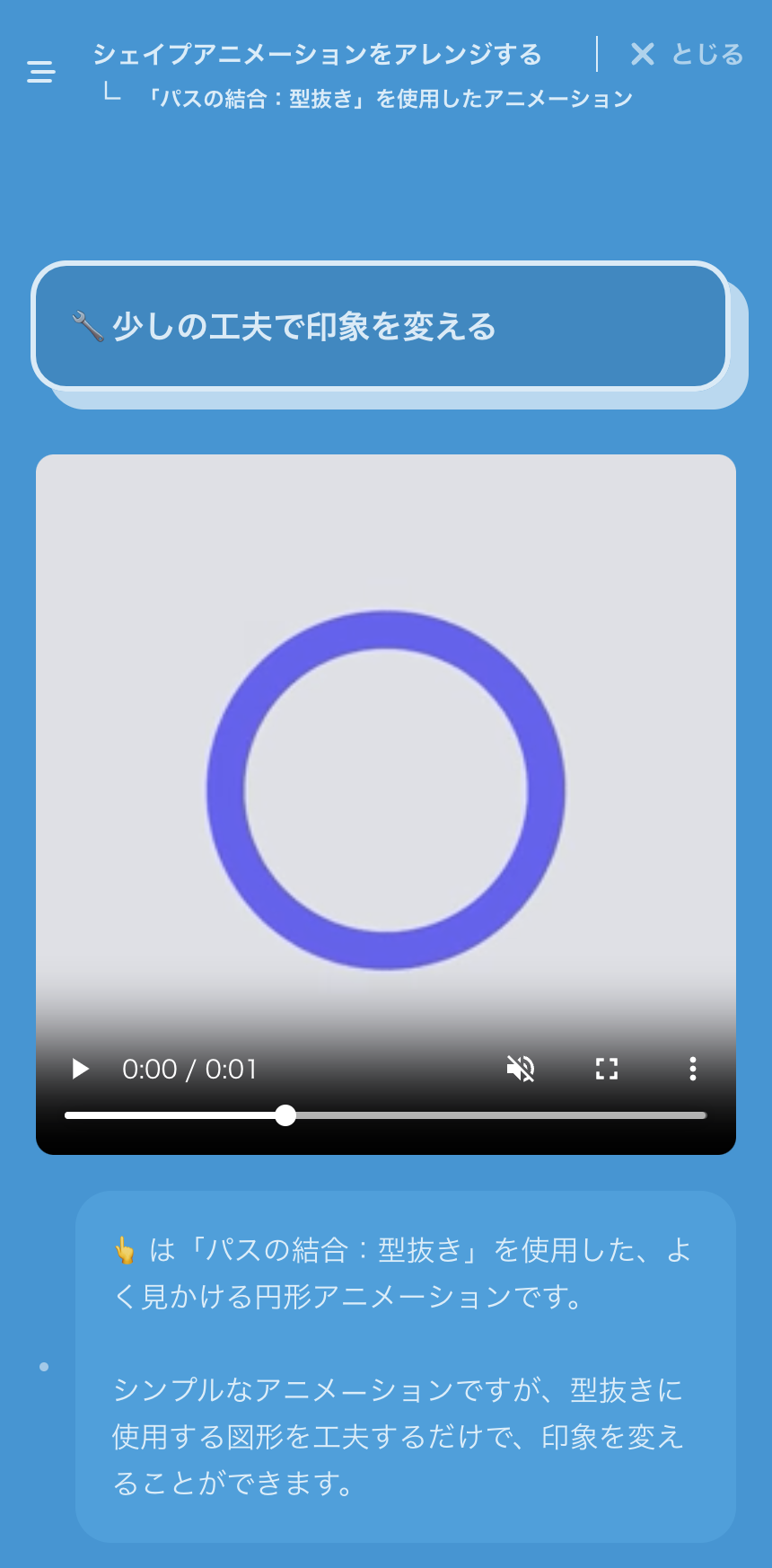The width and height of the screenshot is (772, 1568).
Task: Open video more options menu
Action: click(x=692, y=1069)
